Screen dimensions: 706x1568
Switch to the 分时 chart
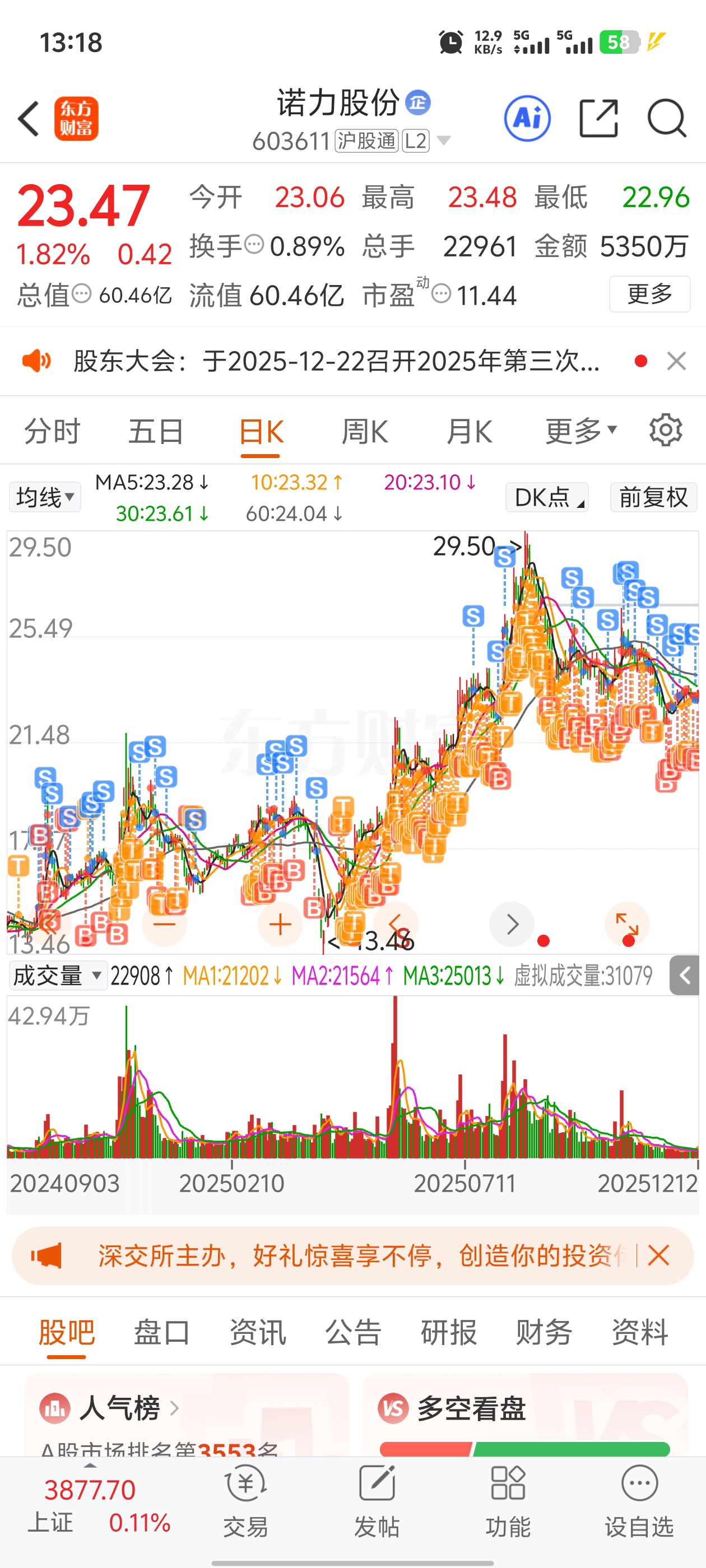coord(52,432)
